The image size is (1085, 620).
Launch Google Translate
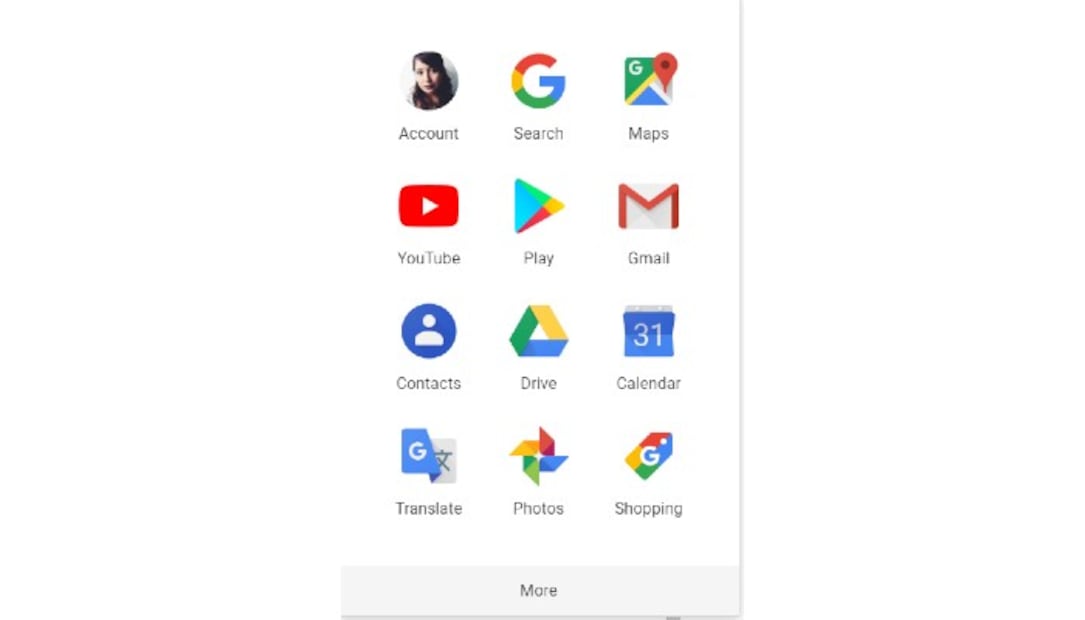[x=429, y=457]
